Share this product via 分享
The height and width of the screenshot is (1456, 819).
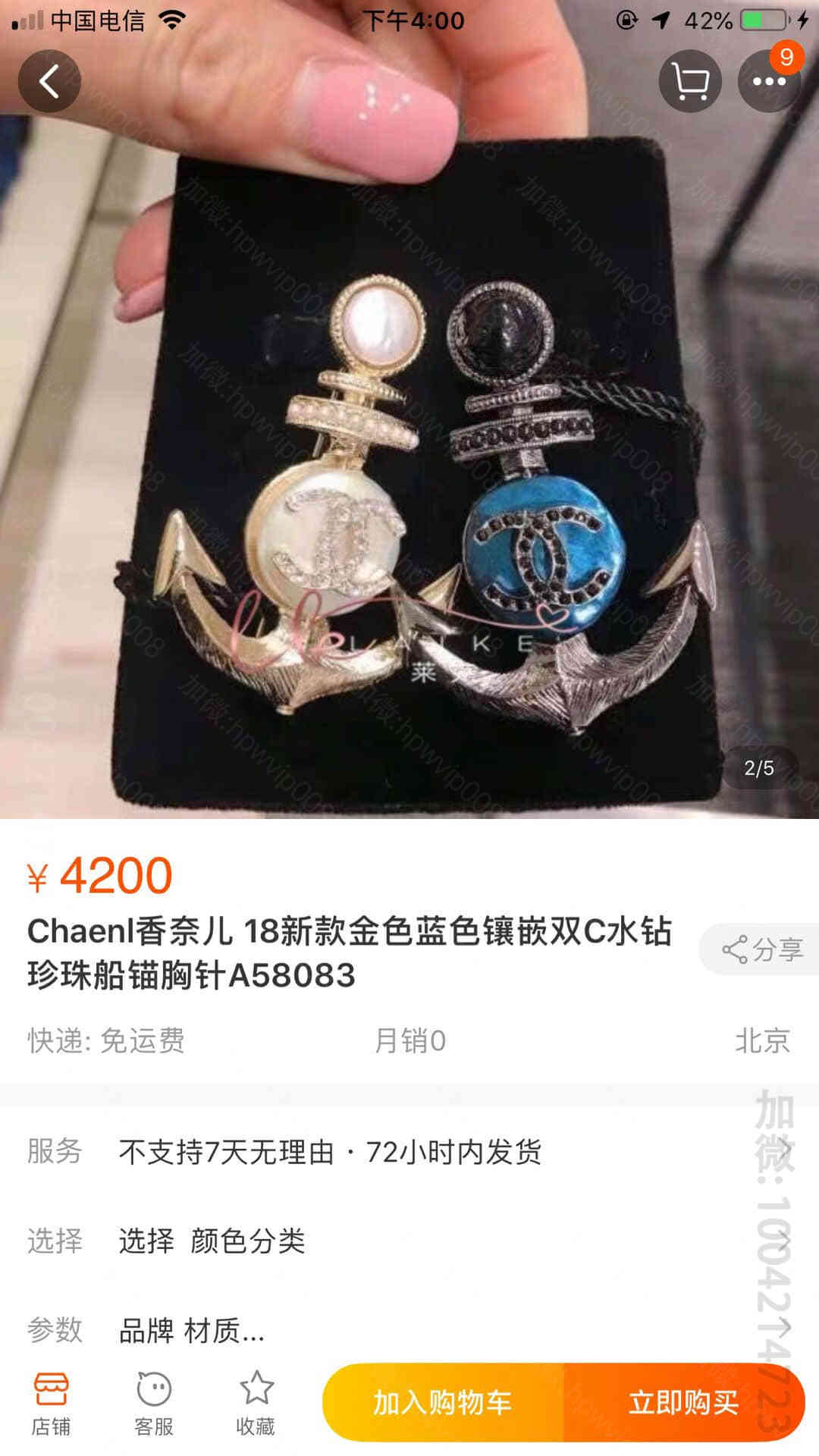761,949
